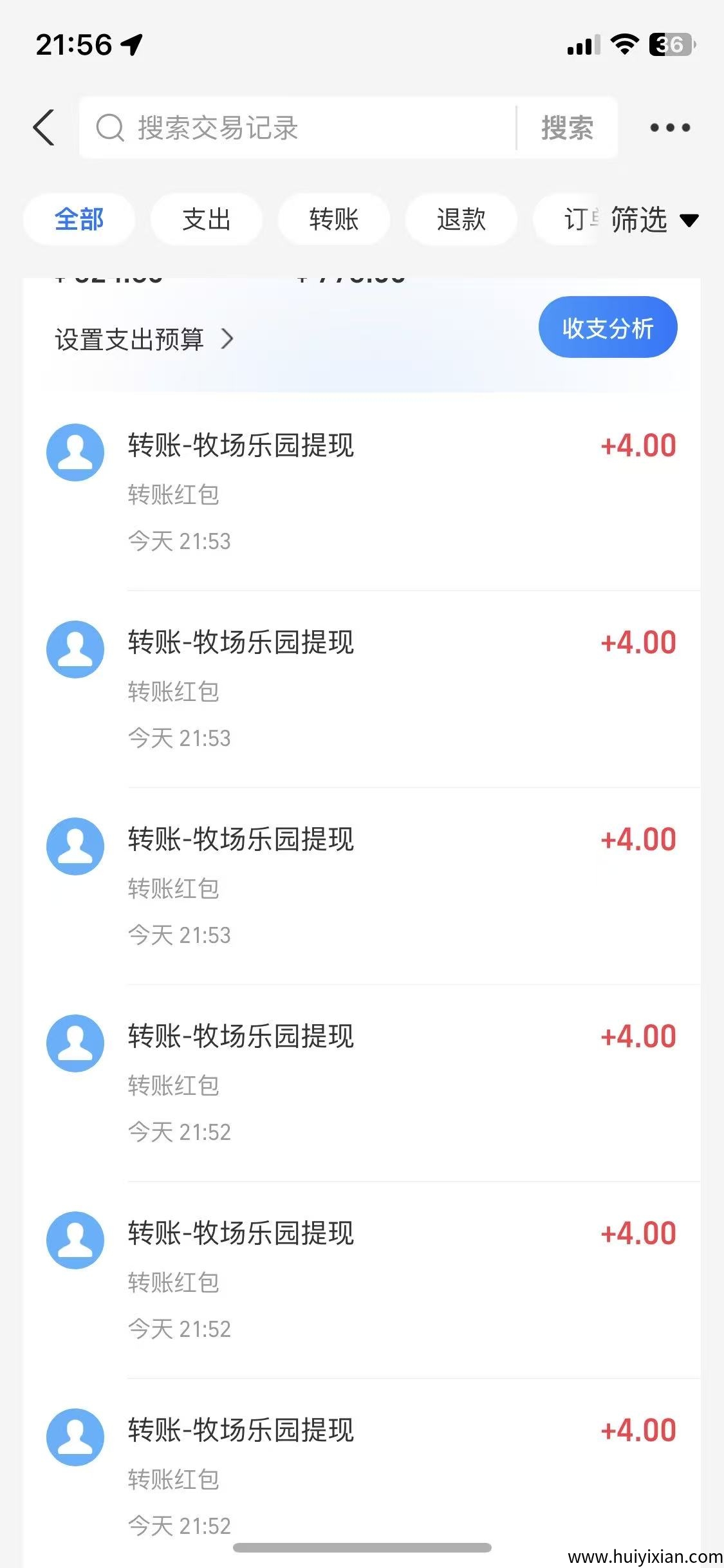This screenshot has width=724, height=1568.
Task: Switch to the 支出 tab
Action: (x=207, y=219)
